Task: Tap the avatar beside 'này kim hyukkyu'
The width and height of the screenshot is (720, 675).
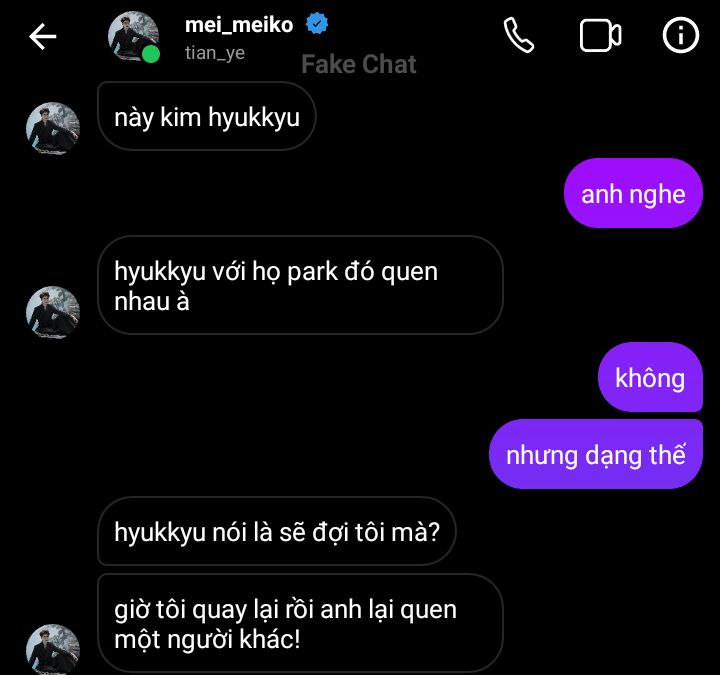Action: tap(52, 128)
